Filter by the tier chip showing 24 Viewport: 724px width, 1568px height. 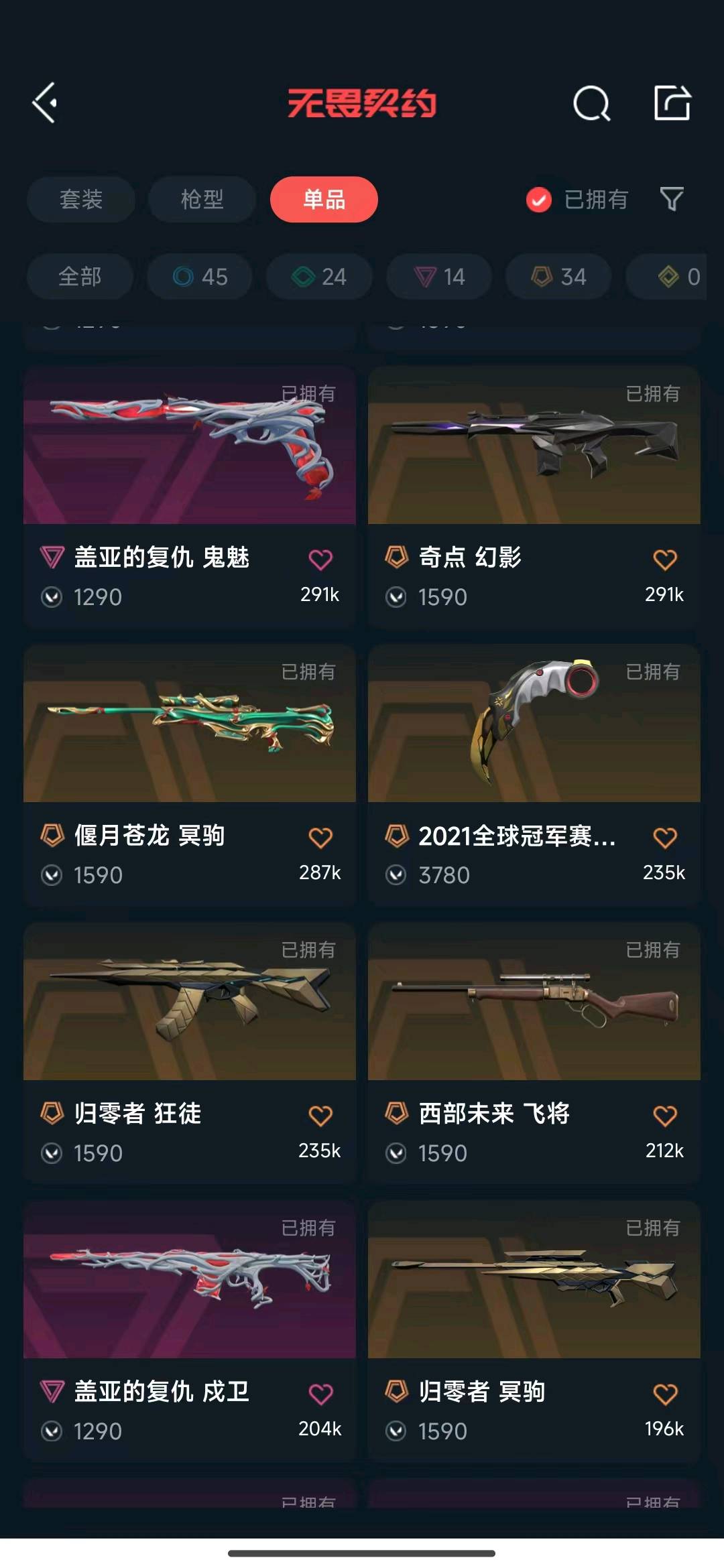(319, 276)
